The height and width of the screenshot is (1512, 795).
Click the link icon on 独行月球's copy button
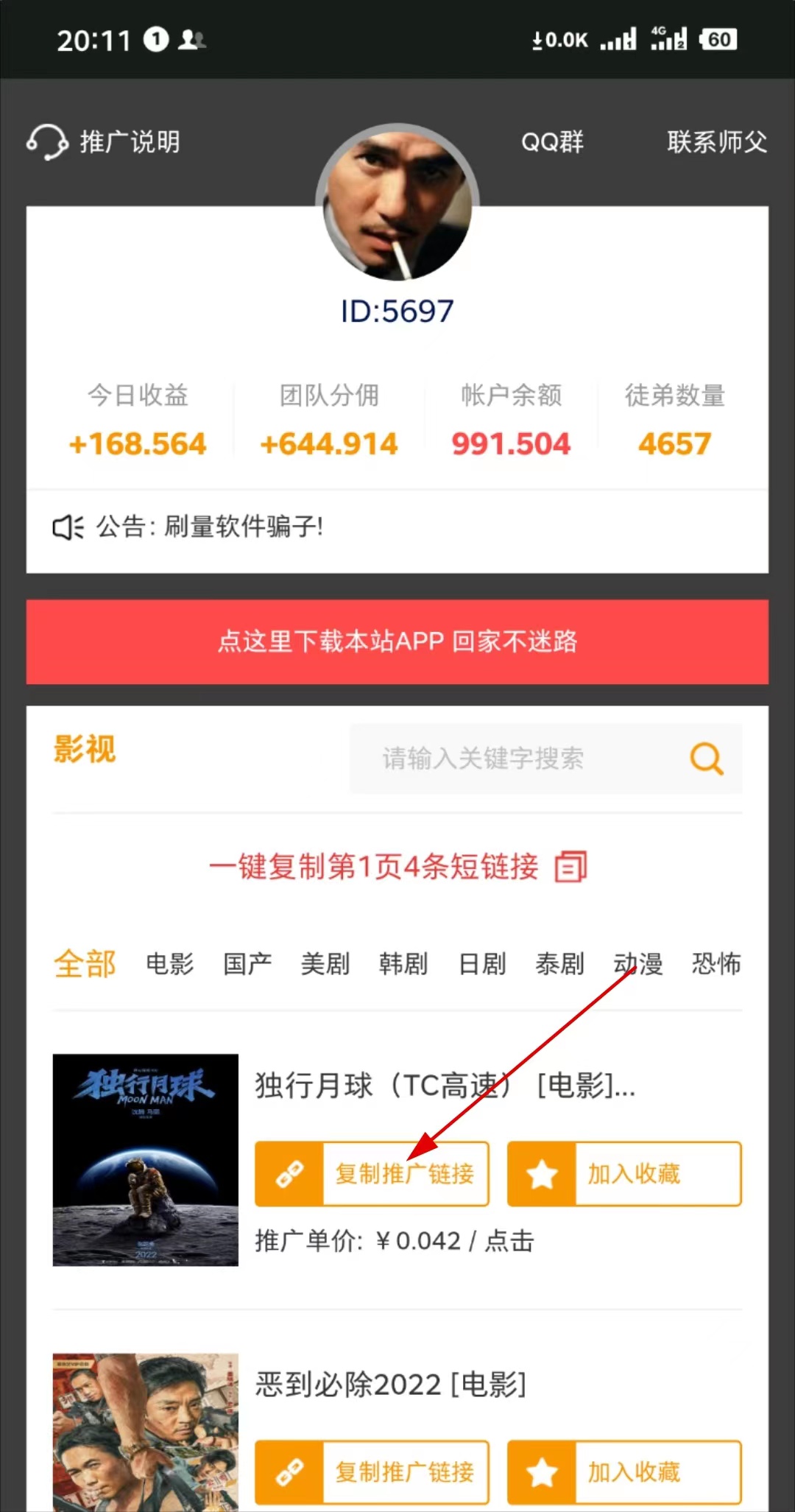pyautogui.click(x=291, y=1173)
